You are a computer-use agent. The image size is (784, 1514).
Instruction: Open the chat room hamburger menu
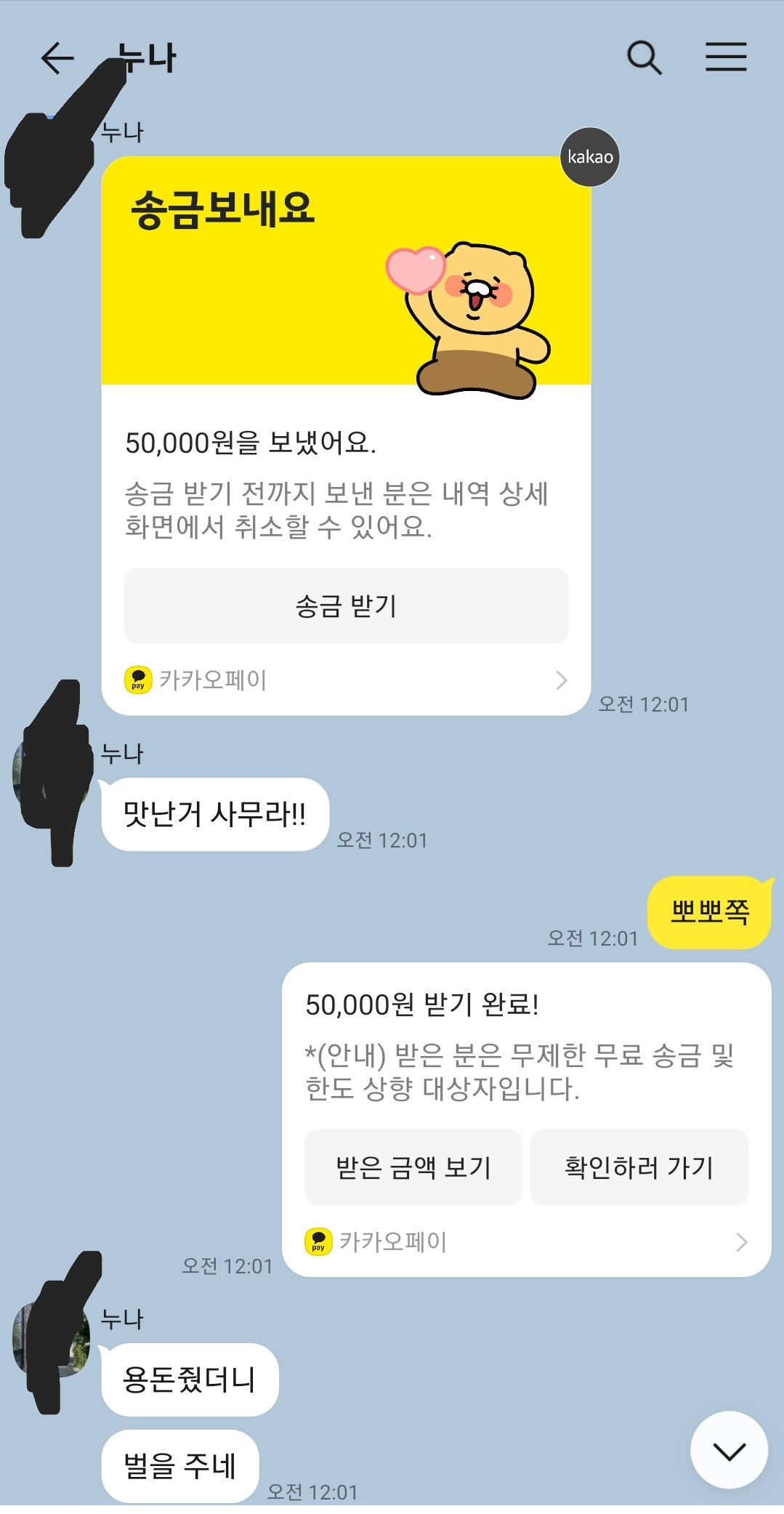pyautogui.click(x=726, y=57)
